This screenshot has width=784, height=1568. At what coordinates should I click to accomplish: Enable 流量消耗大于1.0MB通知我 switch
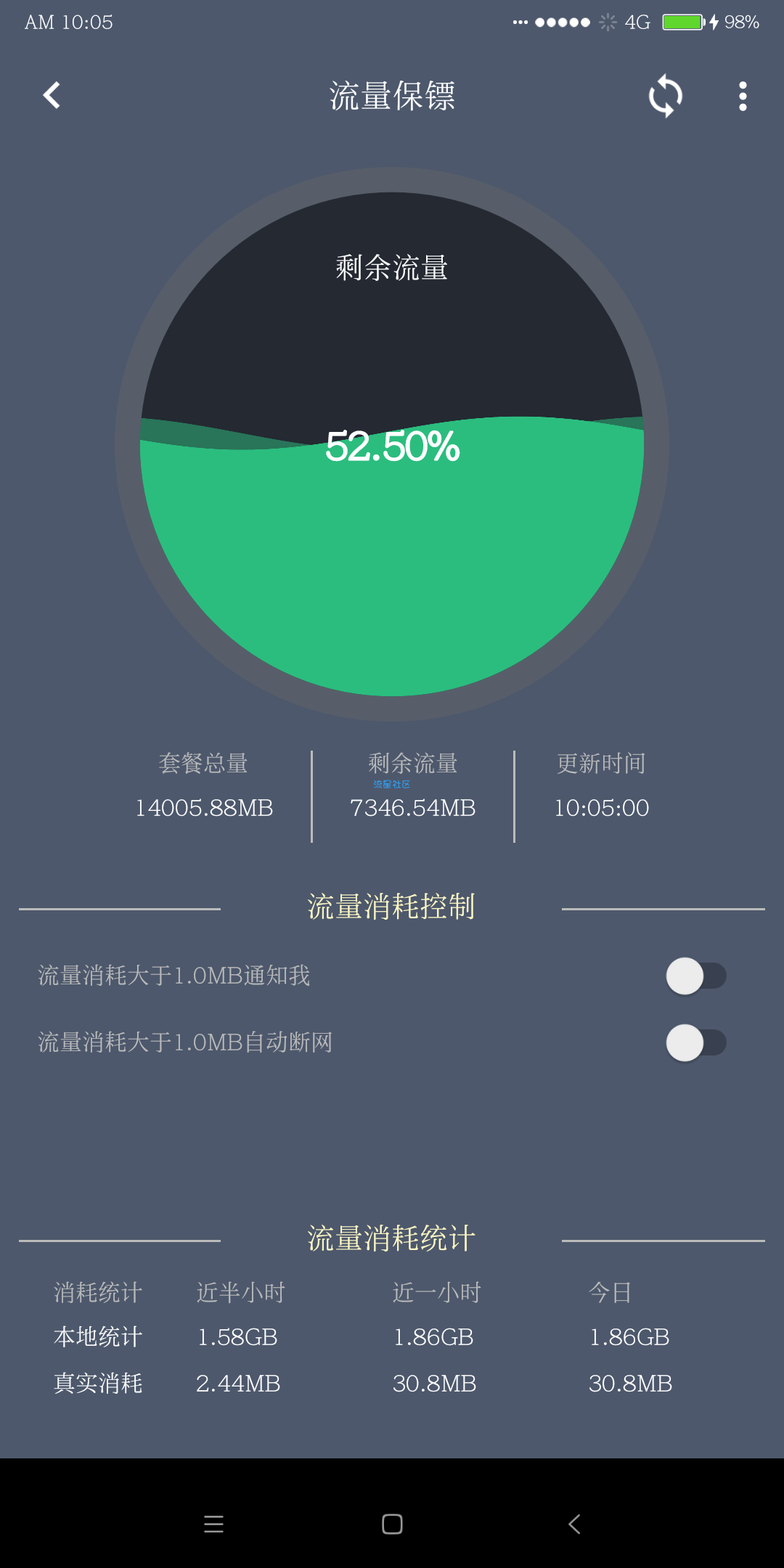coord(695,976)
